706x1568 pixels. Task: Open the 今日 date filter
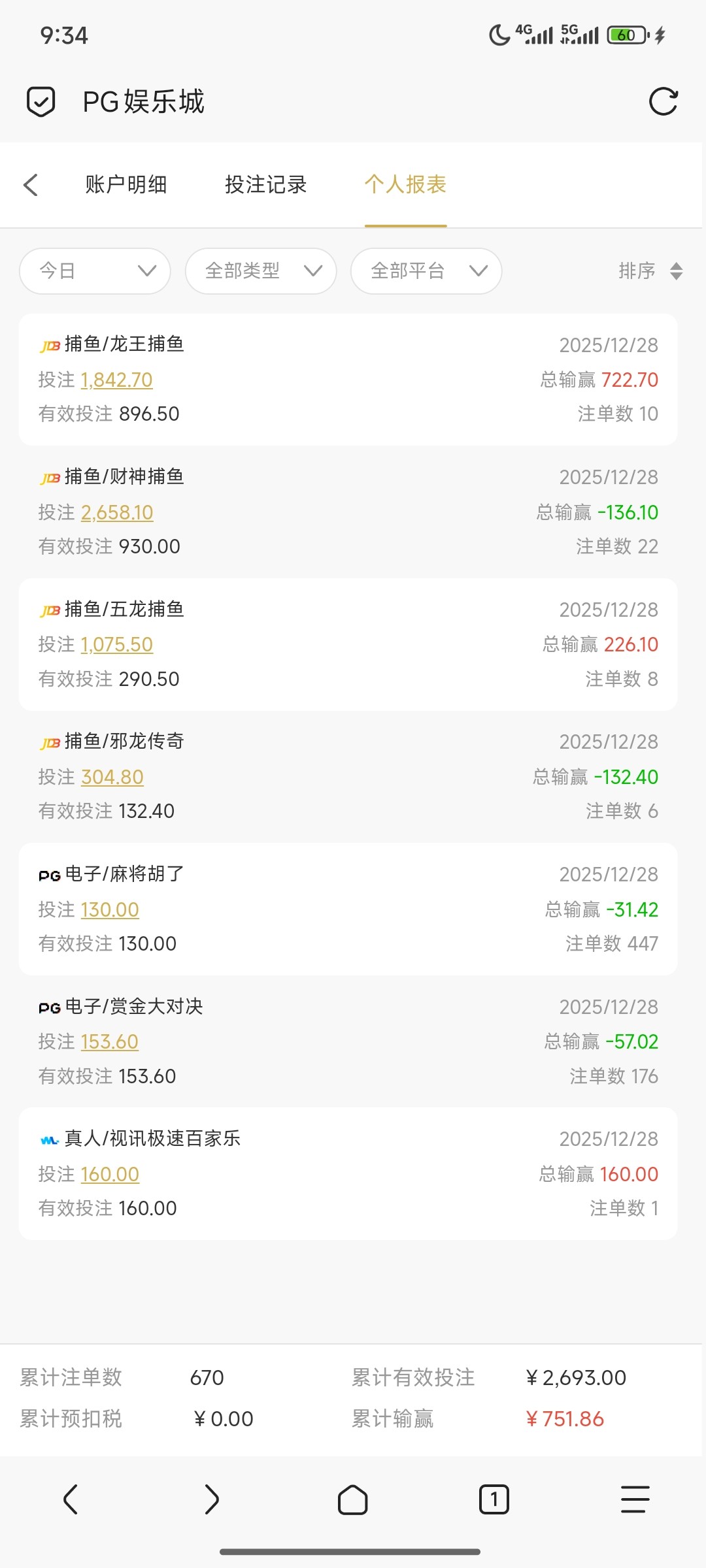click(95, 271)
